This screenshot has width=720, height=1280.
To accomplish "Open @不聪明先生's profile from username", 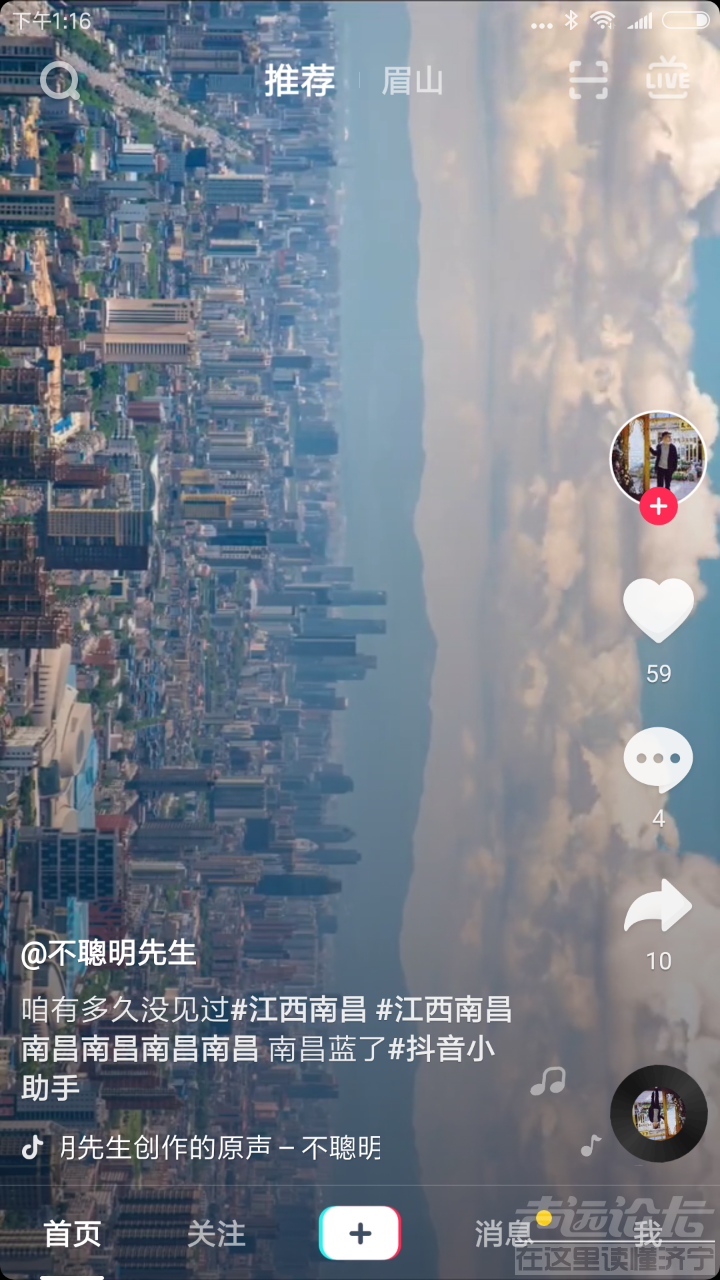I will pyautogui.click(x=109, y=953).
